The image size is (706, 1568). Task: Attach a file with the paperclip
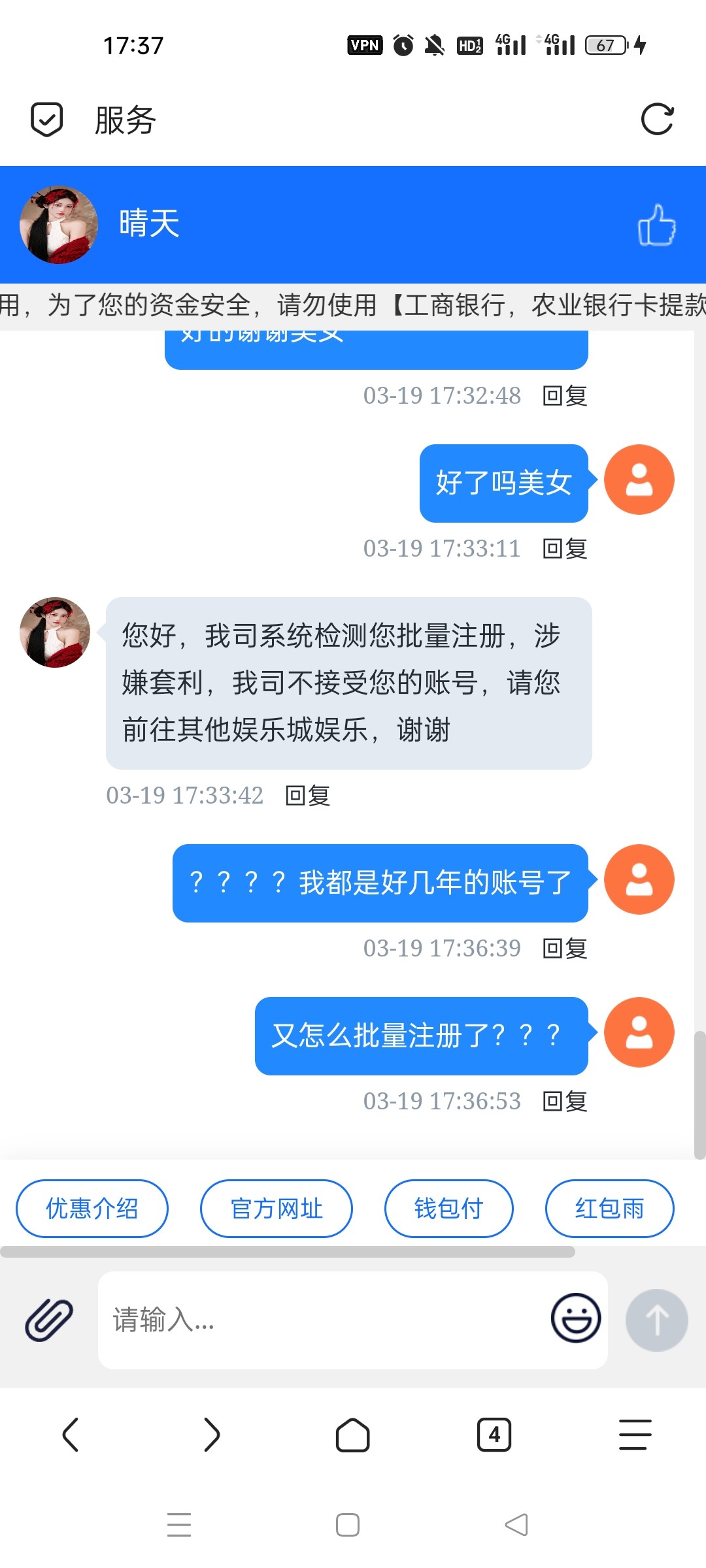[x=49, y=1320]
